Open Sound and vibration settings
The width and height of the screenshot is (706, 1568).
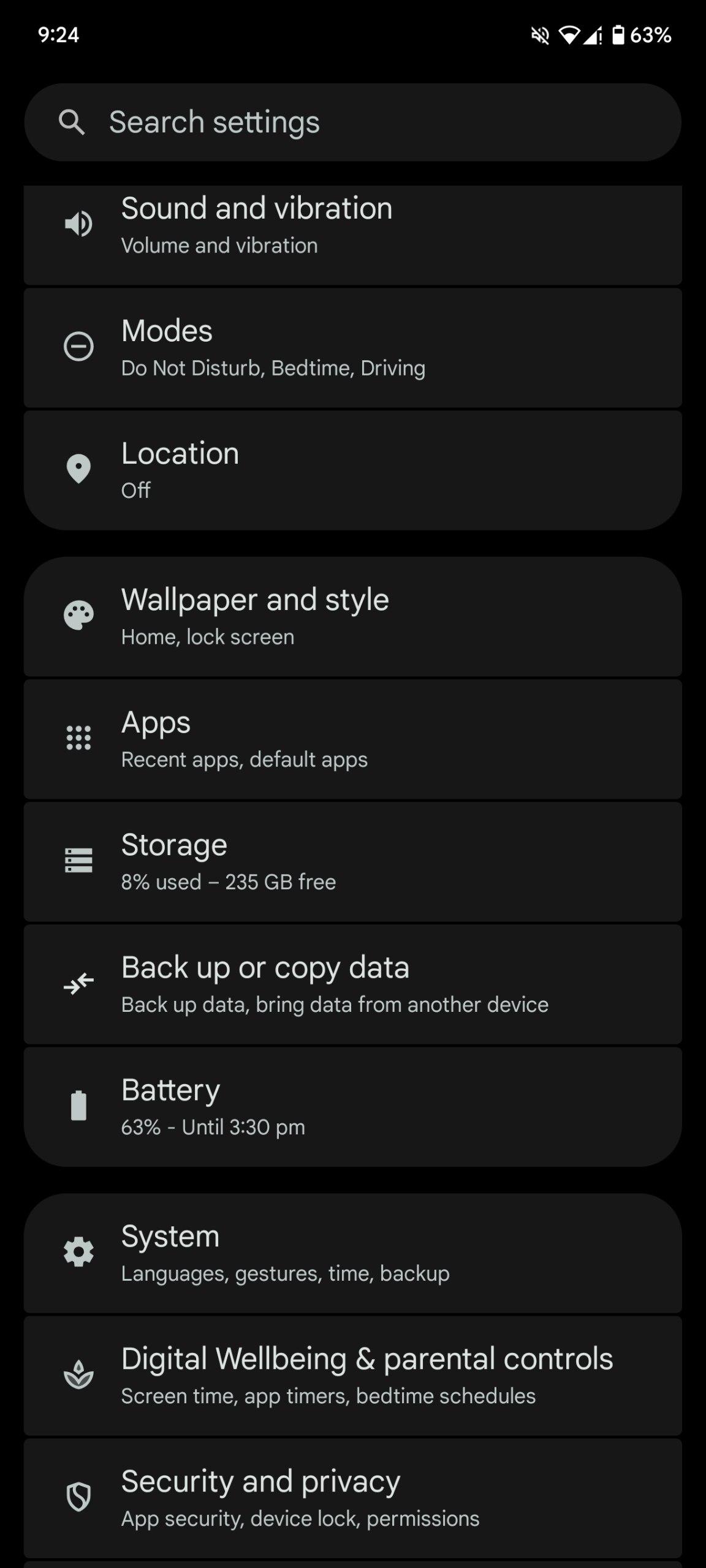coord(352,225)
